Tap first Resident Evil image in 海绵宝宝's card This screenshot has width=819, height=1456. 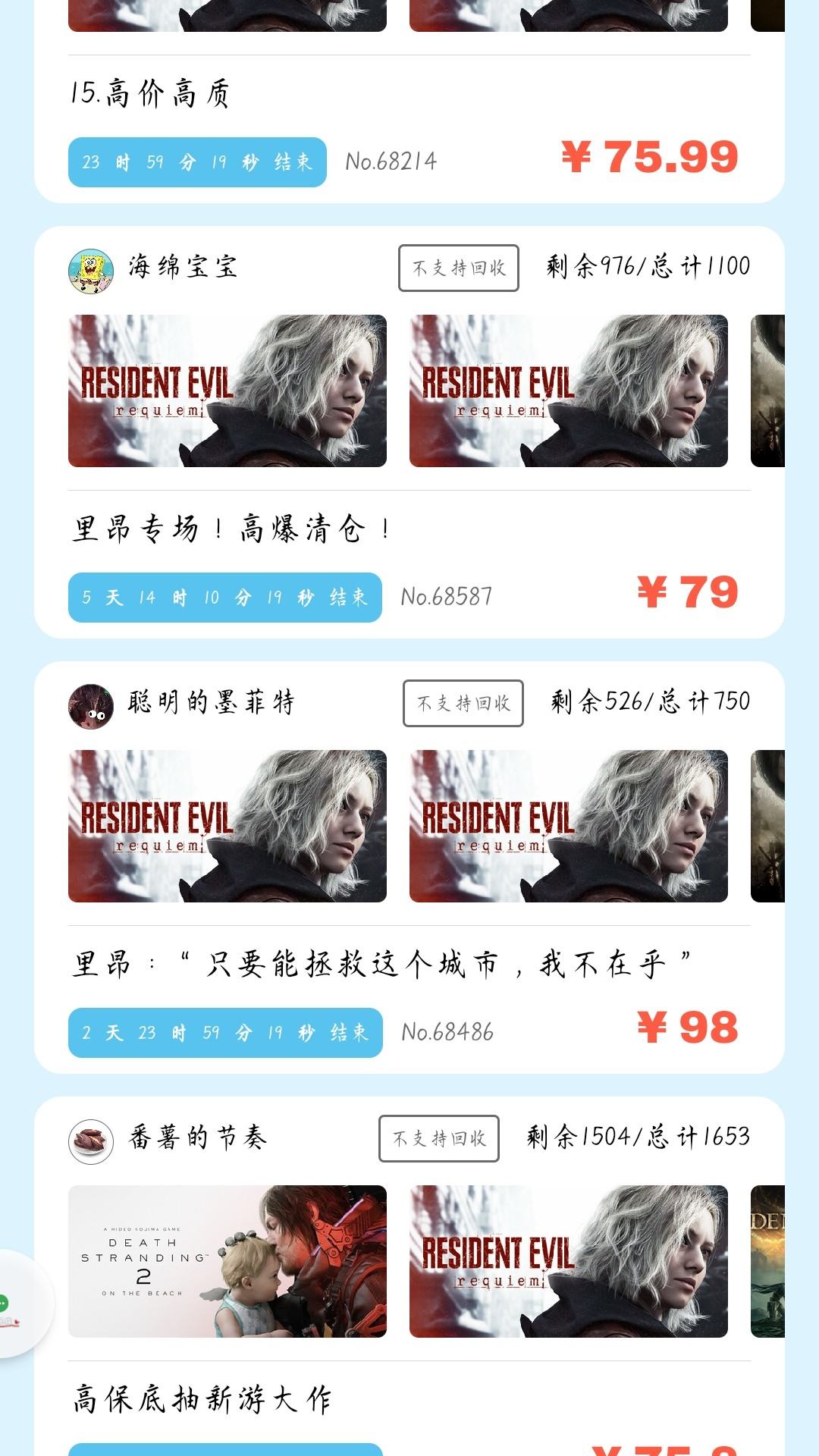point(227,391)
